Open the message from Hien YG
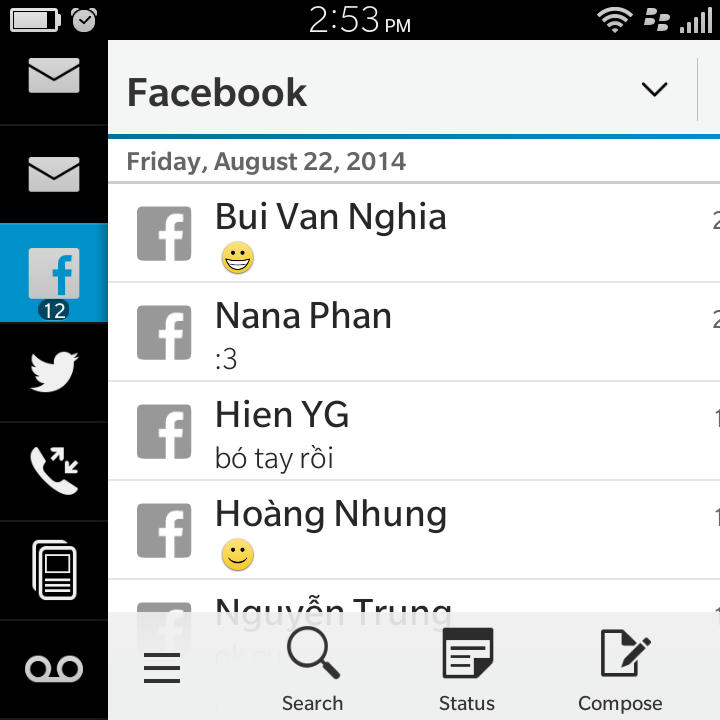Viewport: 720px width, 720px height. pyautogui.click(x=420, y=431)
